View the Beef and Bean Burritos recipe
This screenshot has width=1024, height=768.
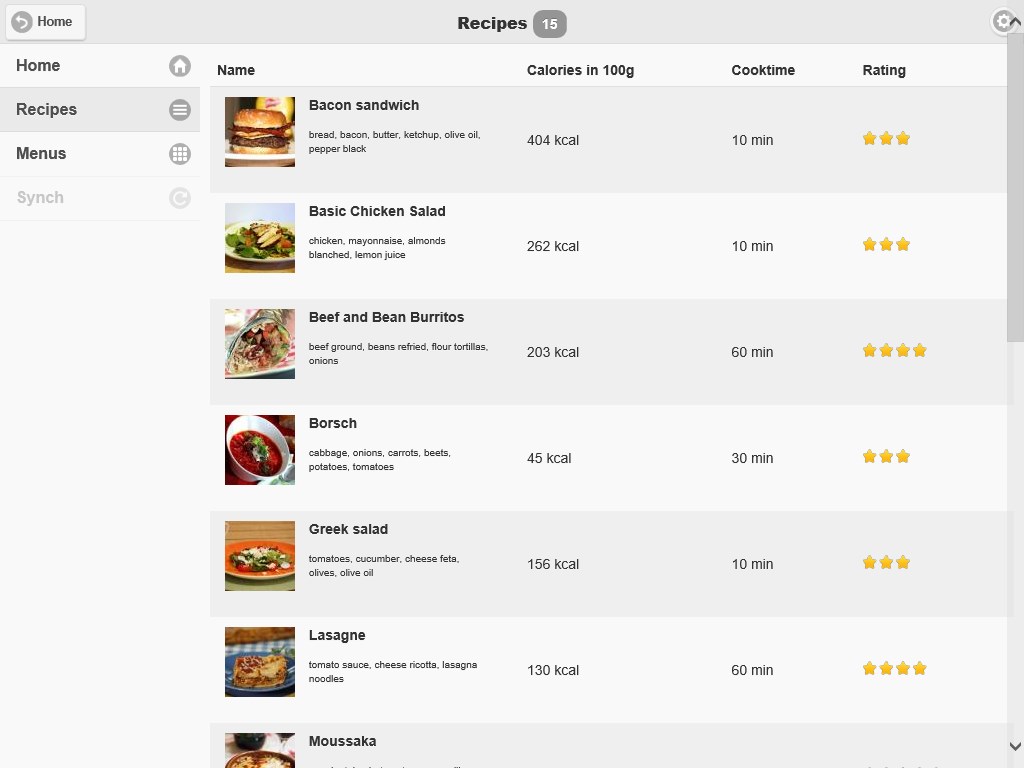tap(386, 318)
